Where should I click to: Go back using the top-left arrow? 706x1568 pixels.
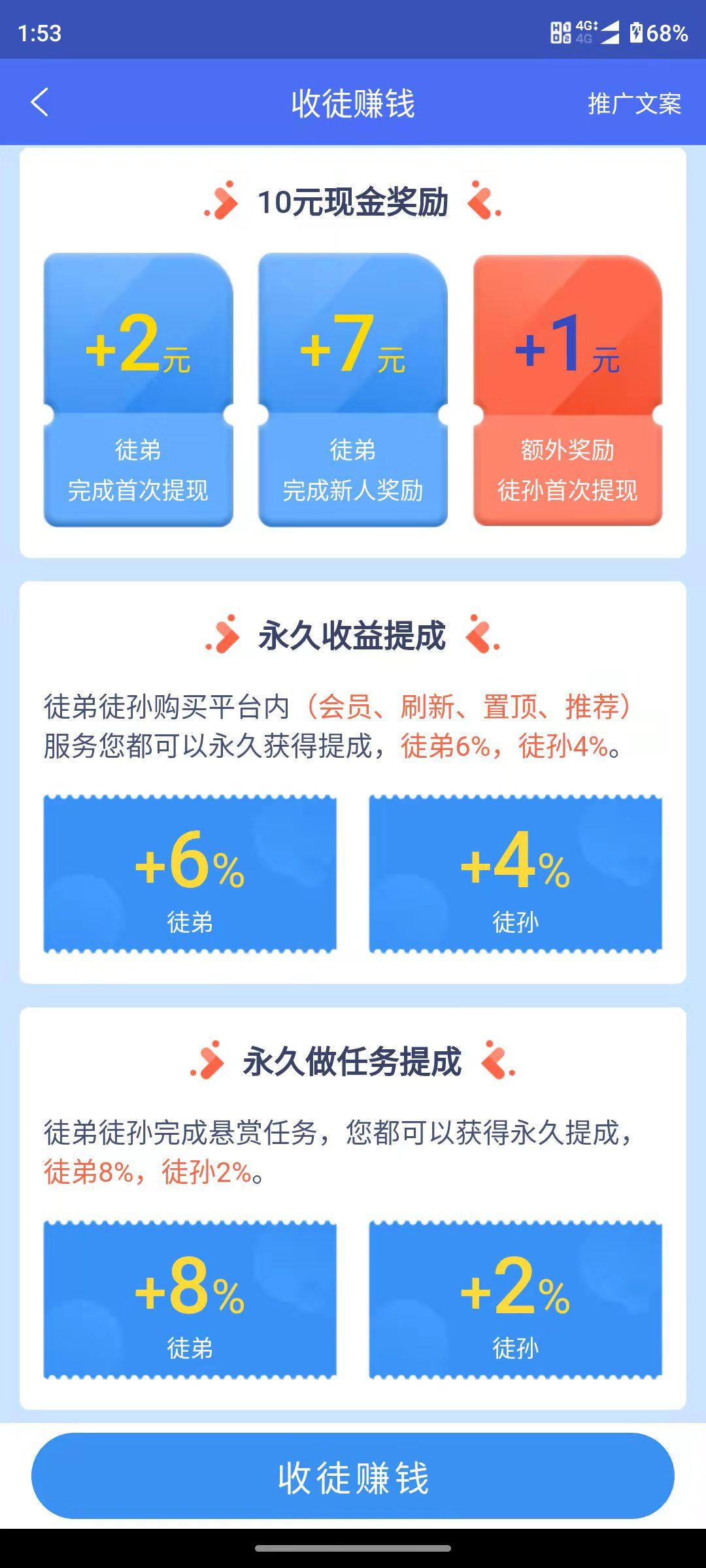click(40, 103)
